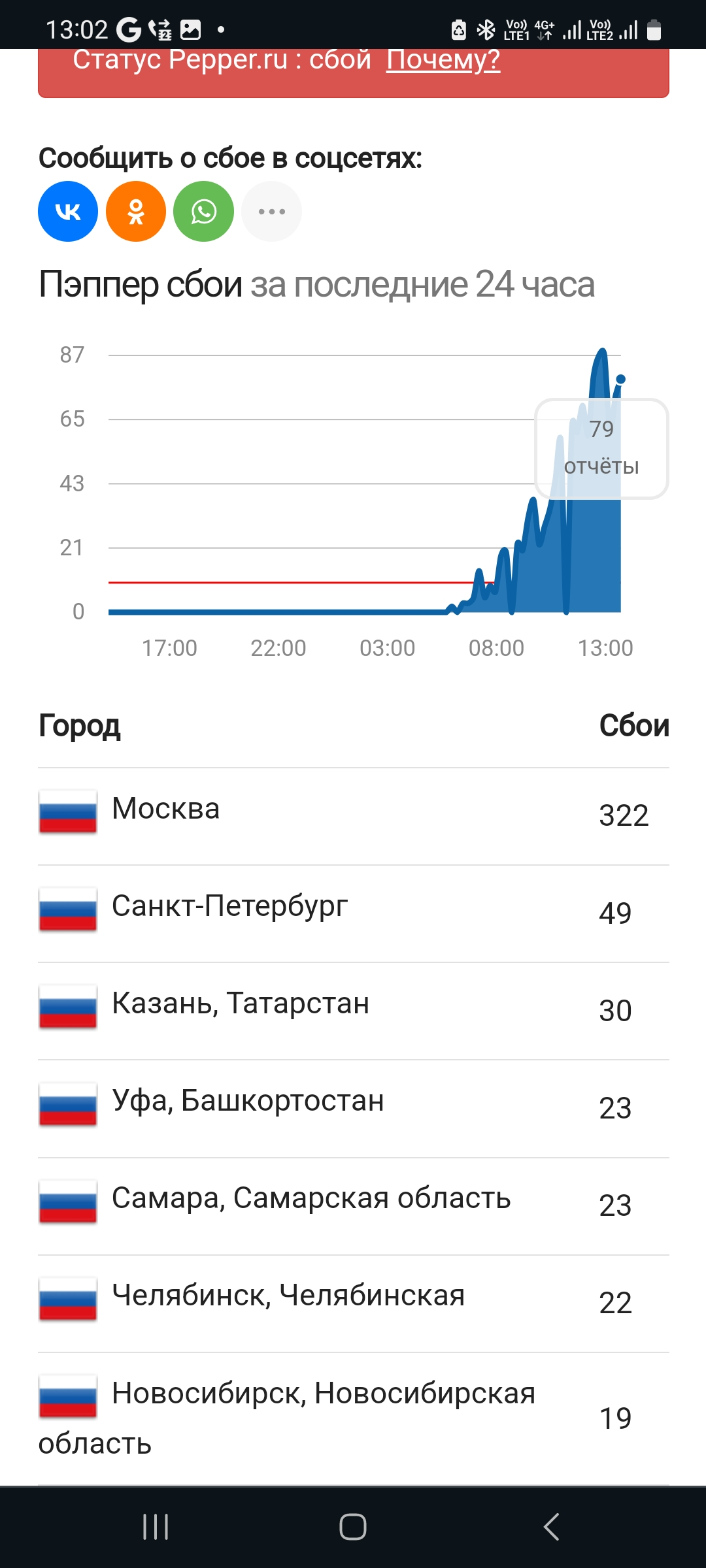This screenshot has width=706, height=1568.
Task: Share the outage via WhatsApp
Action: 204,212
